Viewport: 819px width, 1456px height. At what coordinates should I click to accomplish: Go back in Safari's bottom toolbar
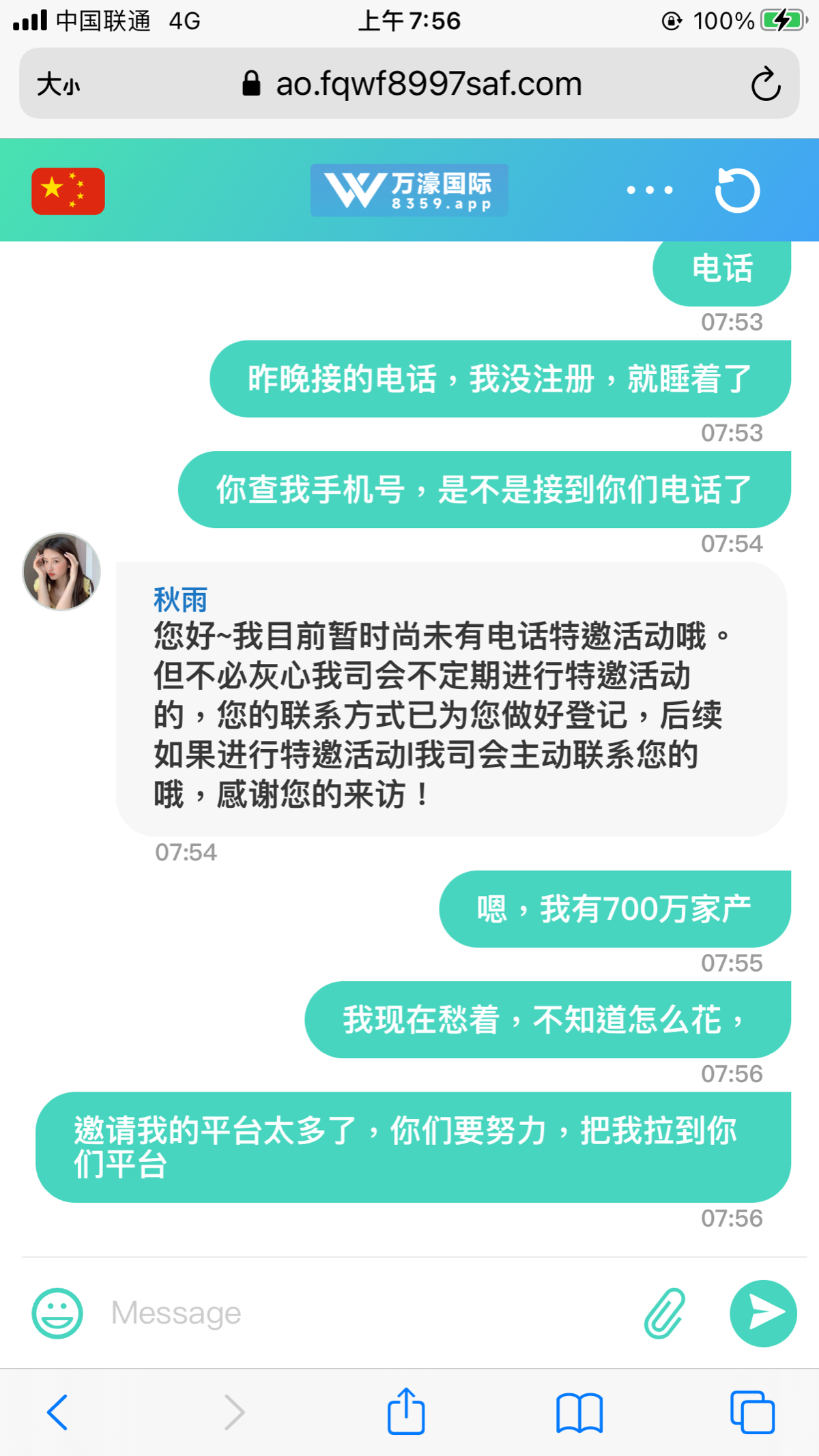click(x=57, y=1412)
